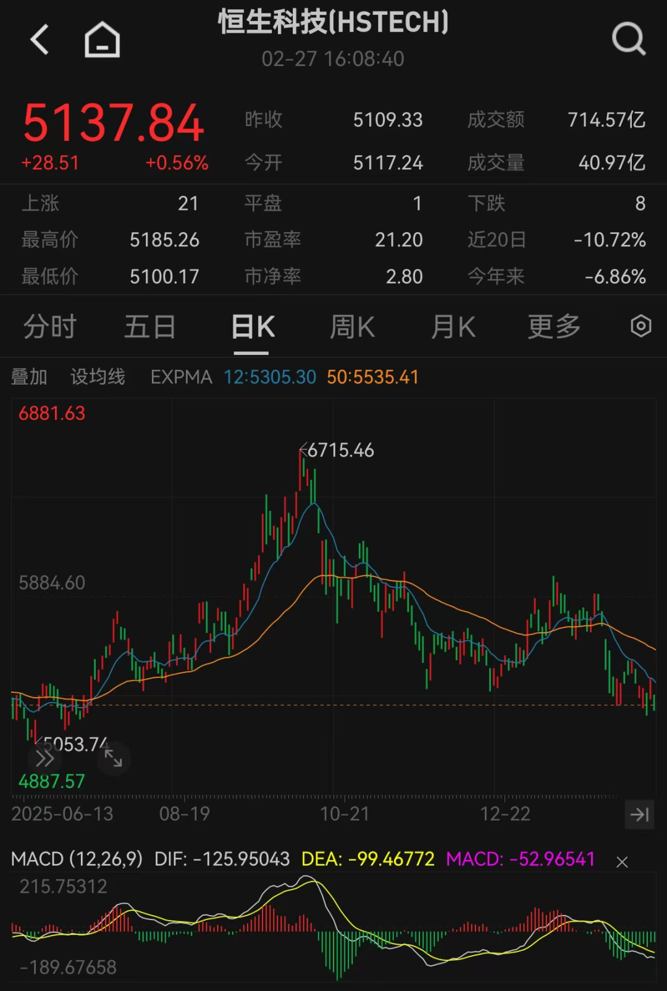Go back to the previous page
Viewport: 667px width, 991px height.
click(x=39, y=40)
